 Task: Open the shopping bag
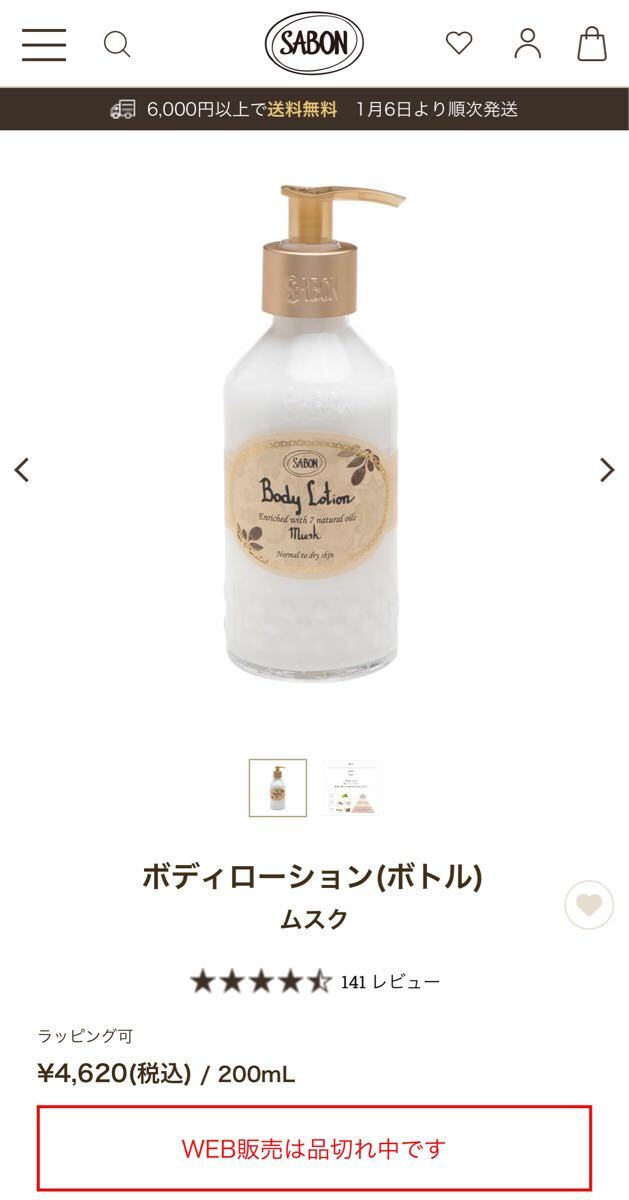click(592, 43)
